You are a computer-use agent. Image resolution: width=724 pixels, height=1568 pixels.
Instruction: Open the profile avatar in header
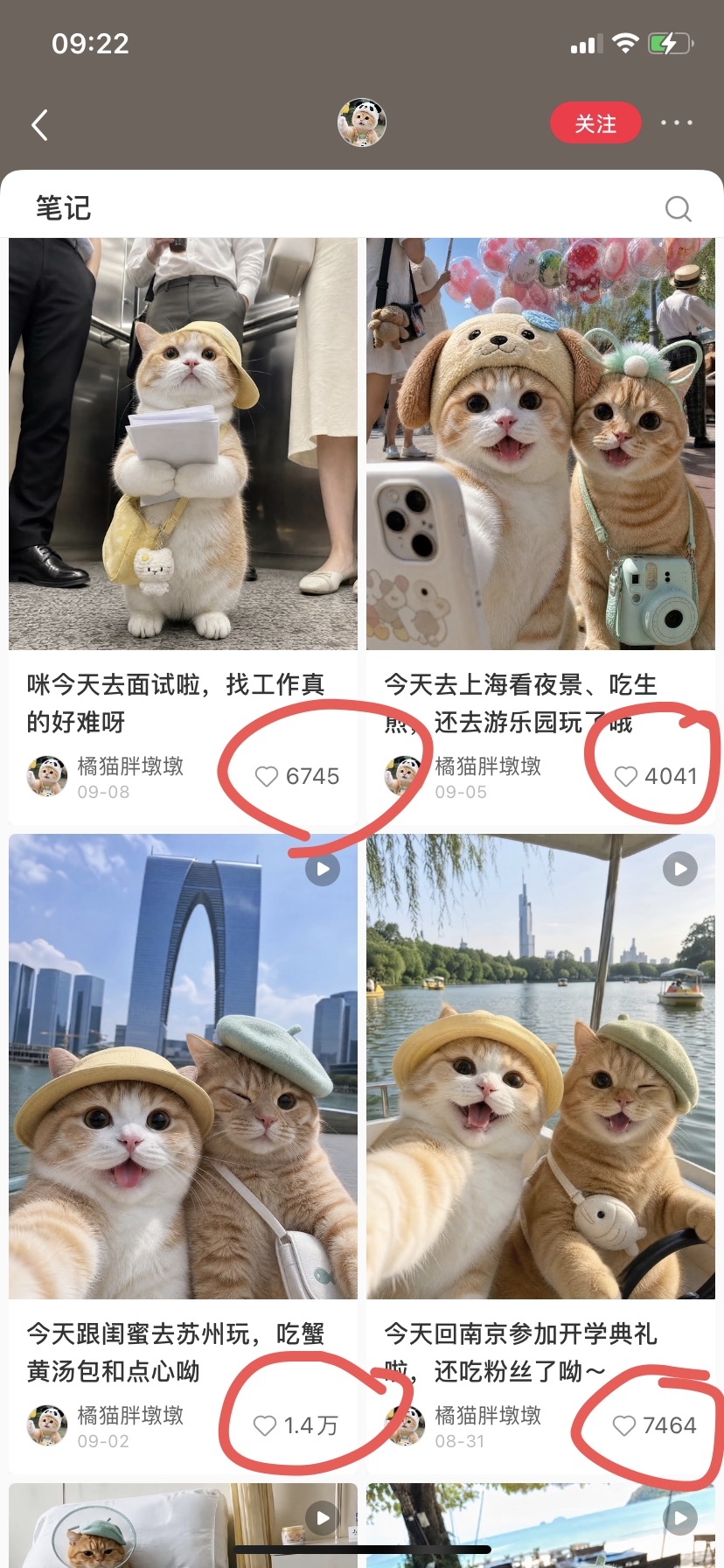click(x=362, y=123)
